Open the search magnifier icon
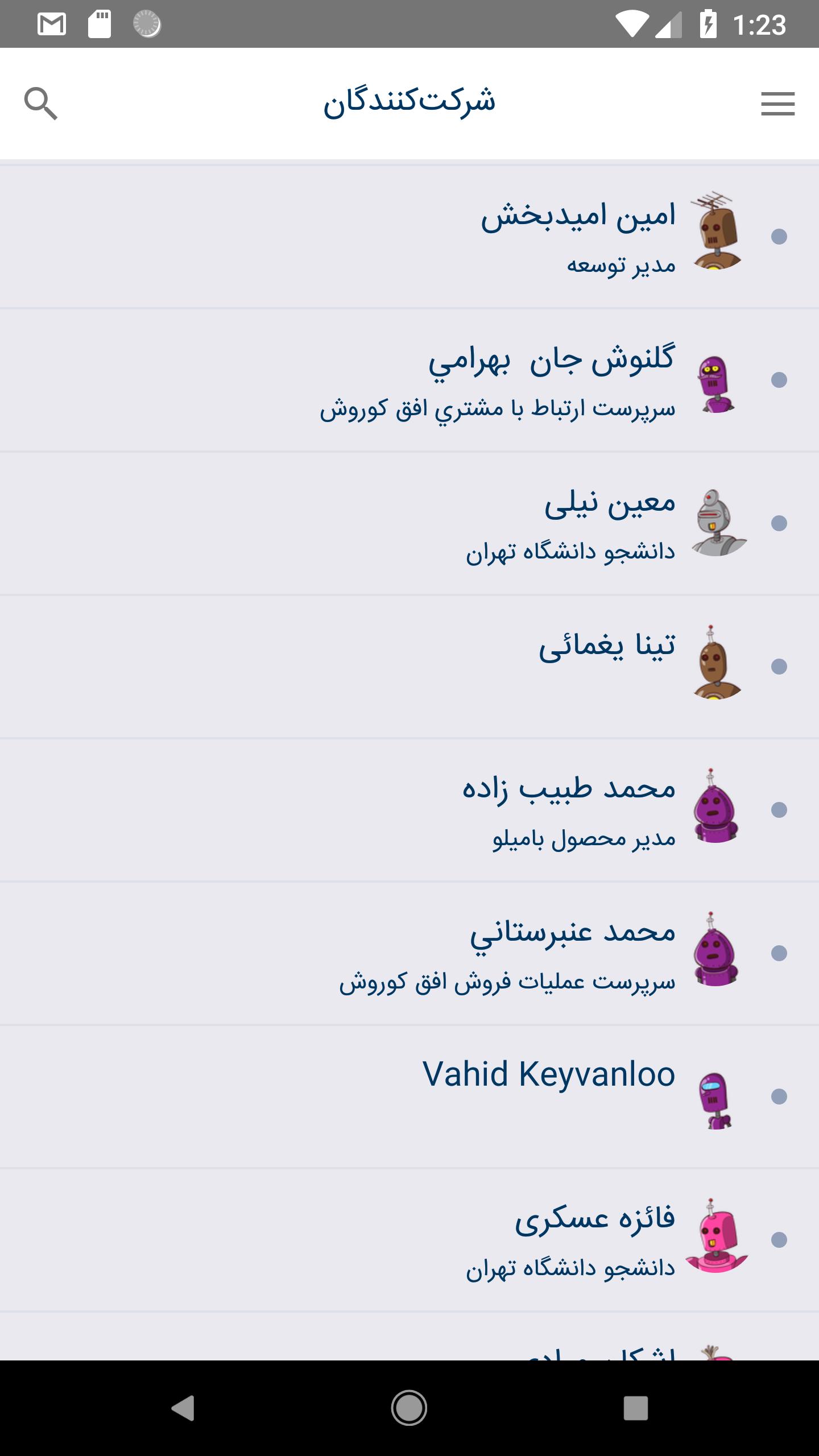Image resolution: width=819 pixels, height=1456 pixels. click(x=41, y=104)
